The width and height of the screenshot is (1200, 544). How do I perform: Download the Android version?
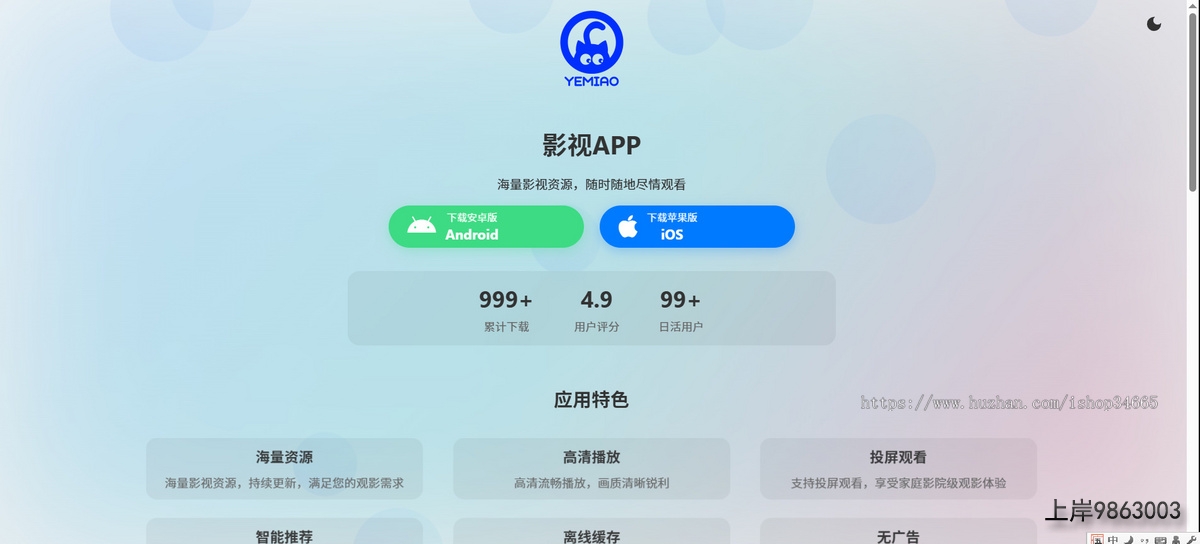pyautogui.click(x=486, y=226)
